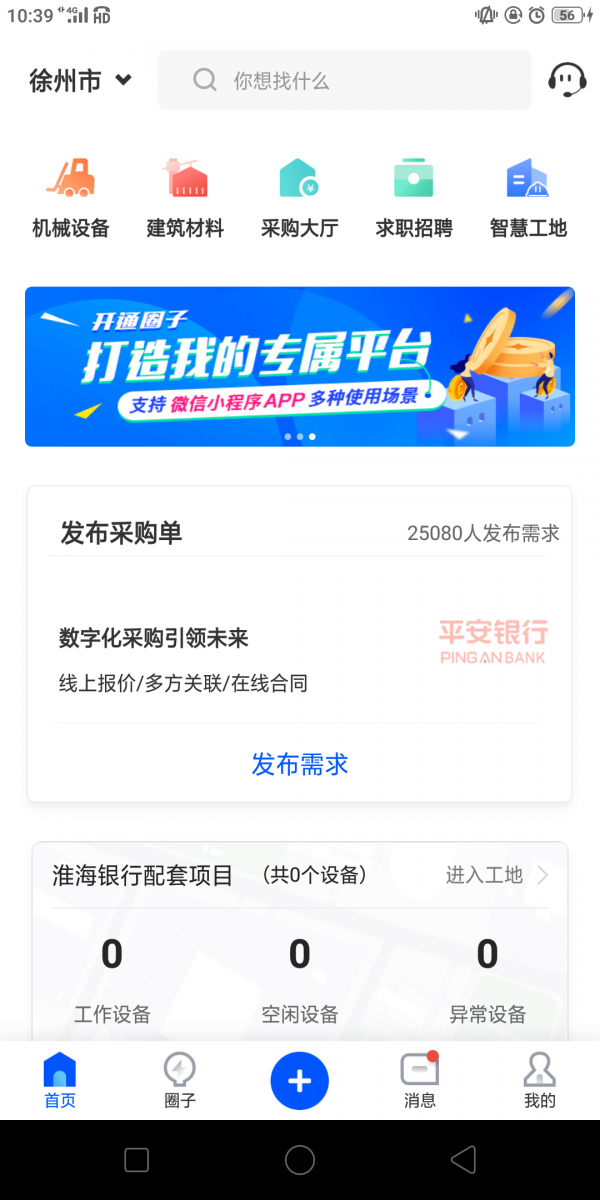Tap 发布需求 to post a purchase request
The height and width of the screenshot is (1200, 600).
click(300, 765)
